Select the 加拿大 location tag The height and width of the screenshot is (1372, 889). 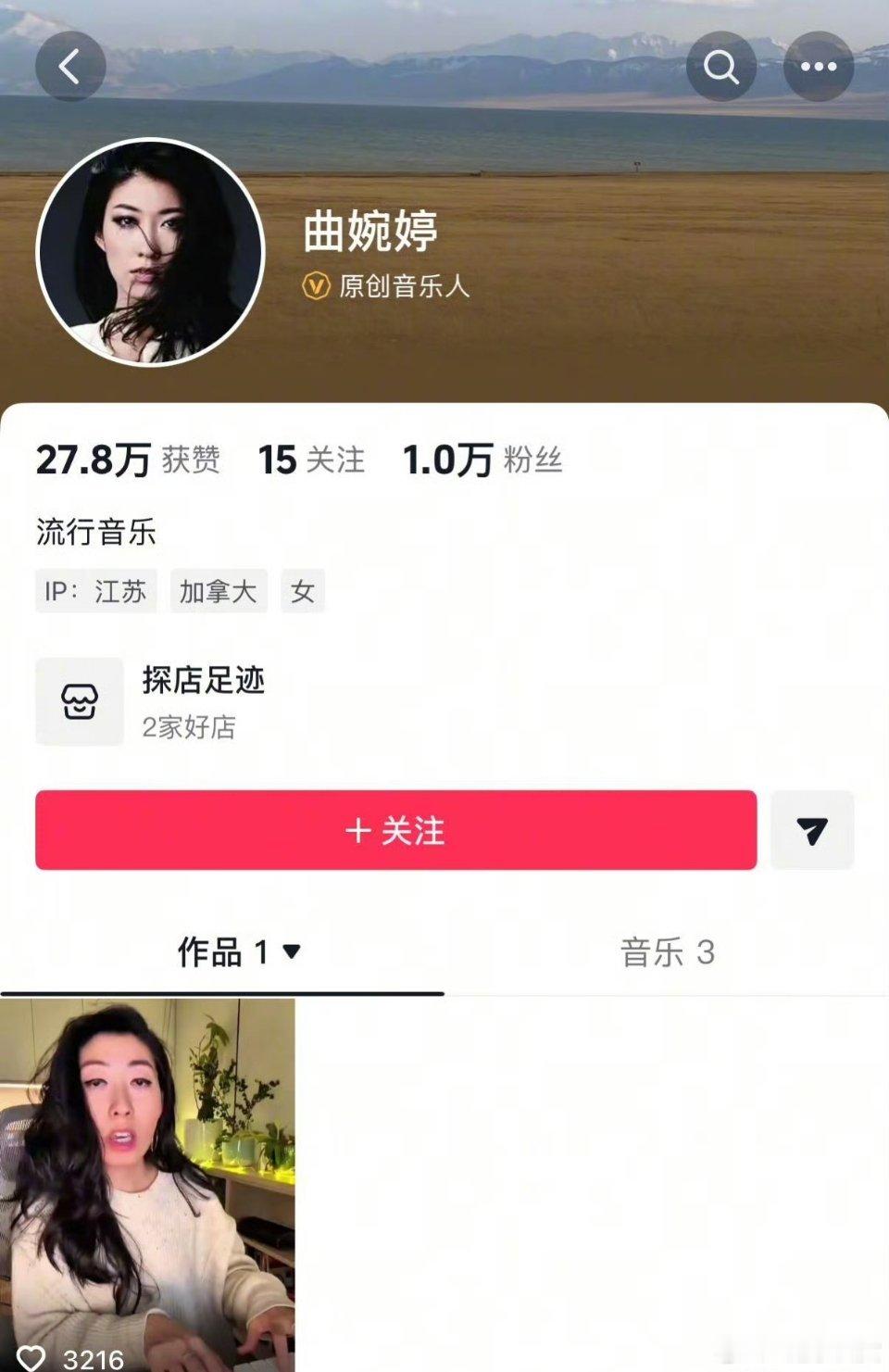point(218,591)
